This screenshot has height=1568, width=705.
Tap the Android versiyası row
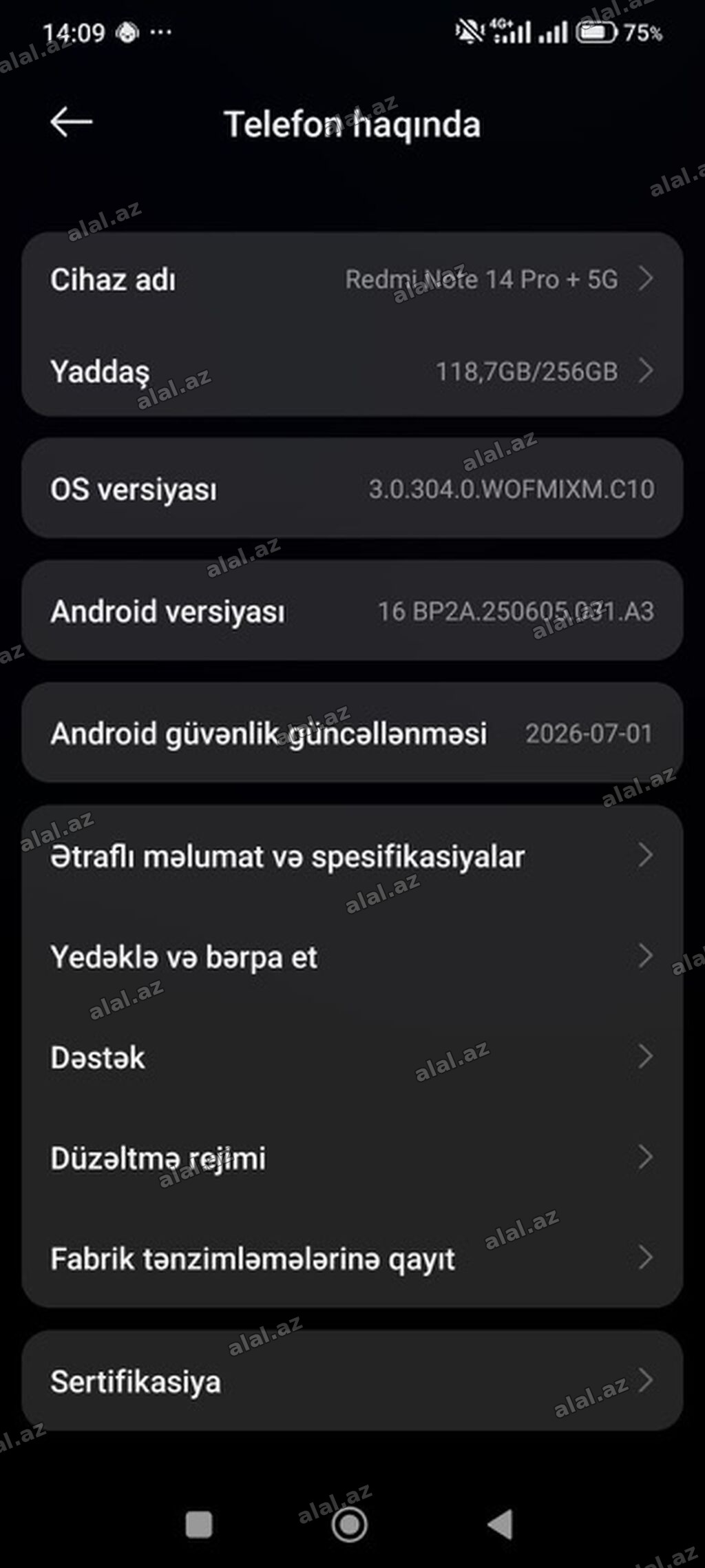click(352, 610)
